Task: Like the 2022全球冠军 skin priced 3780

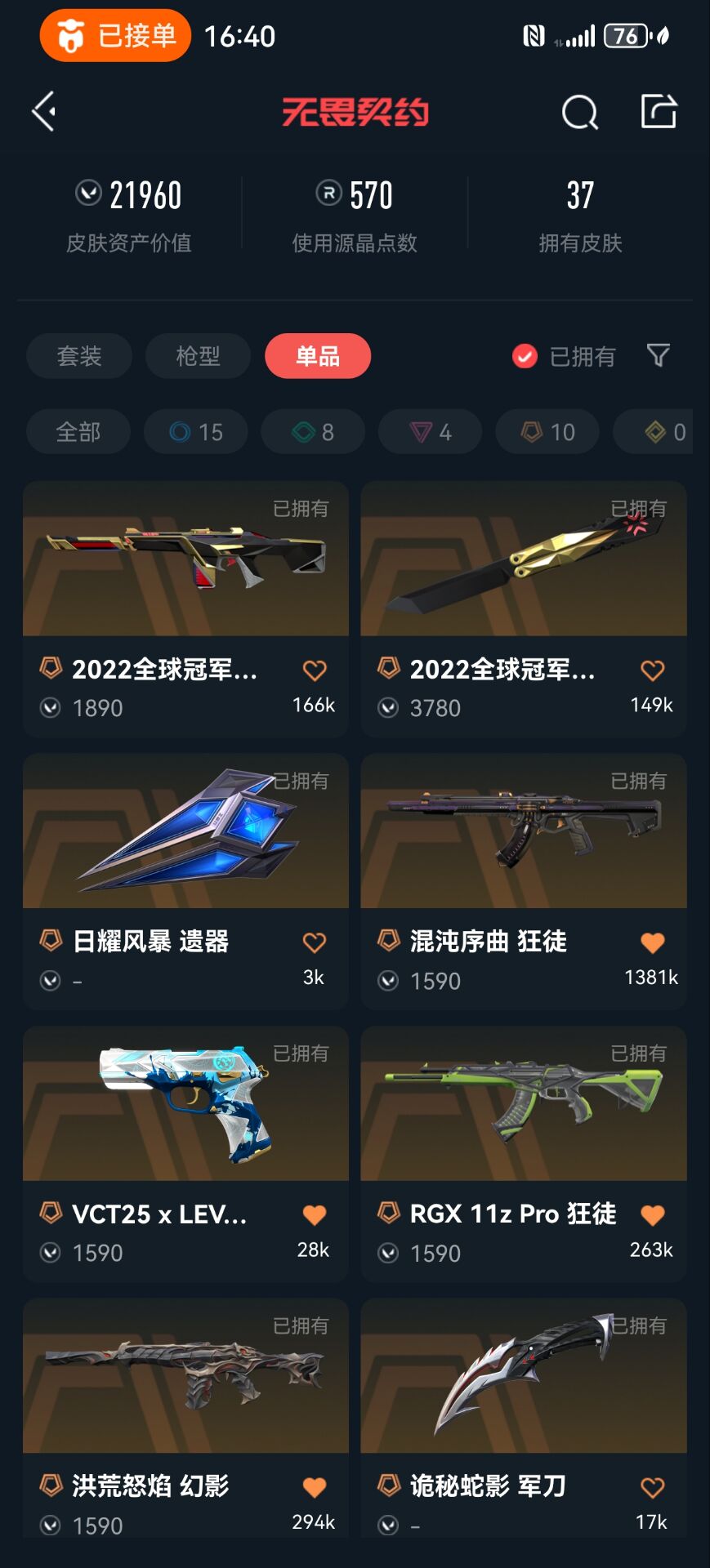Action: pos(652,670)
